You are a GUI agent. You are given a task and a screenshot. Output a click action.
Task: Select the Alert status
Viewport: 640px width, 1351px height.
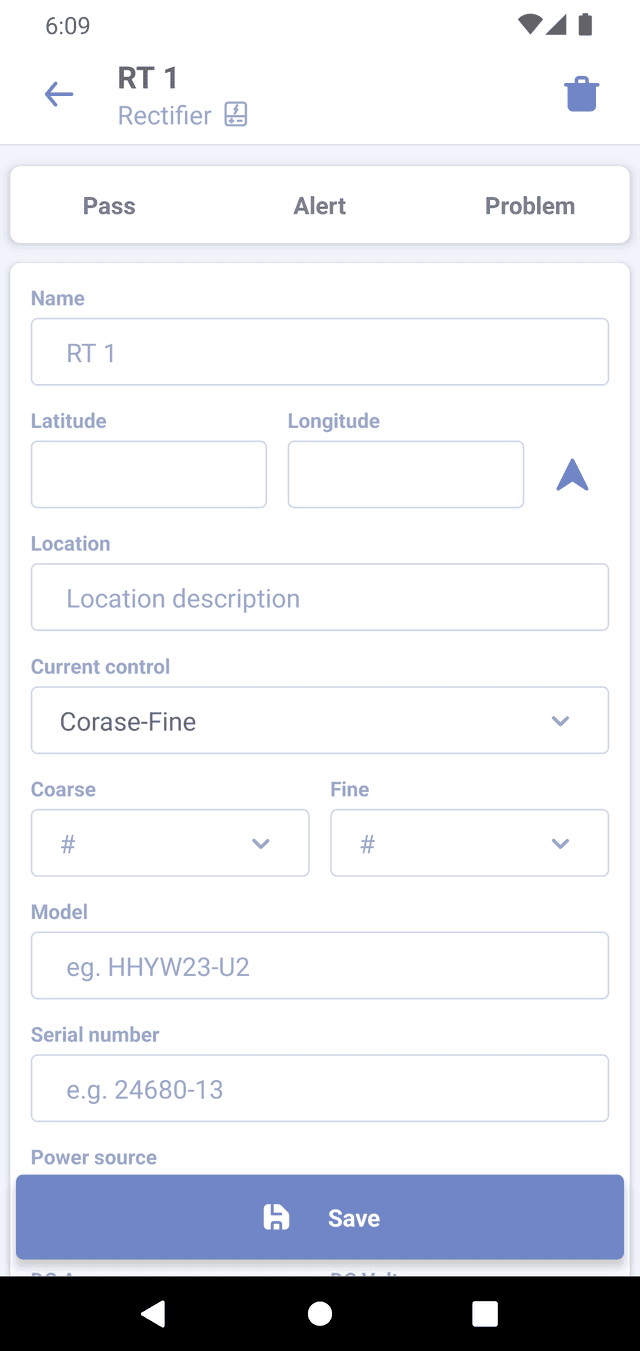(x=320, y=206)
